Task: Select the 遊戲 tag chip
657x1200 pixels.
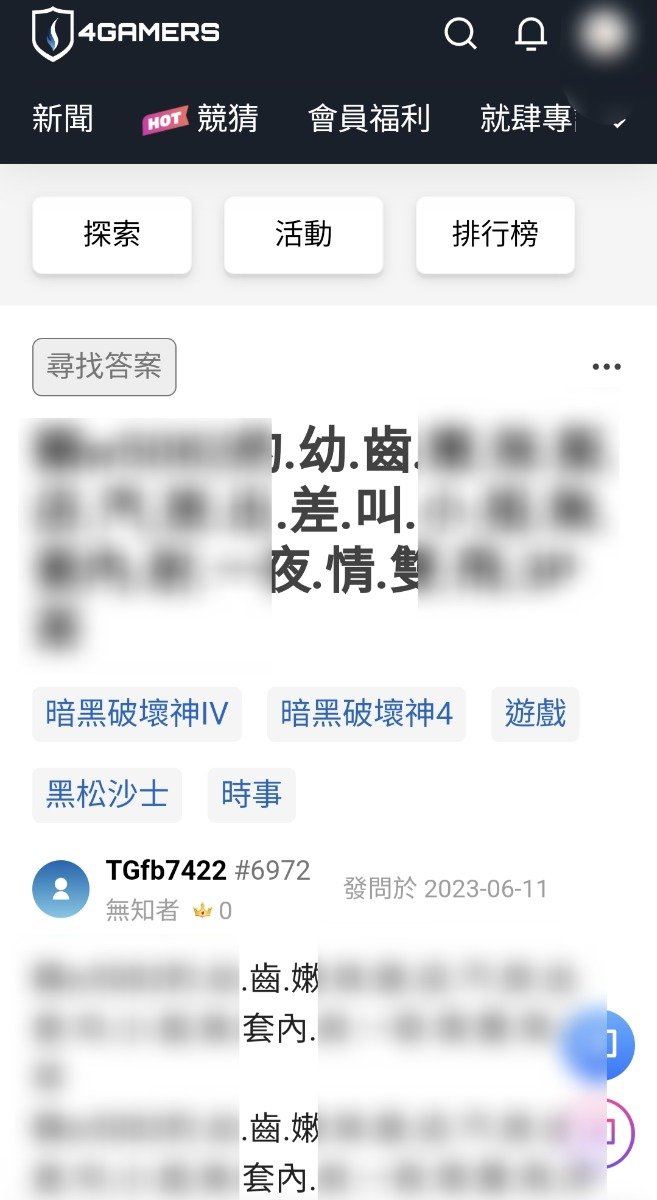Action: point(535,714)
